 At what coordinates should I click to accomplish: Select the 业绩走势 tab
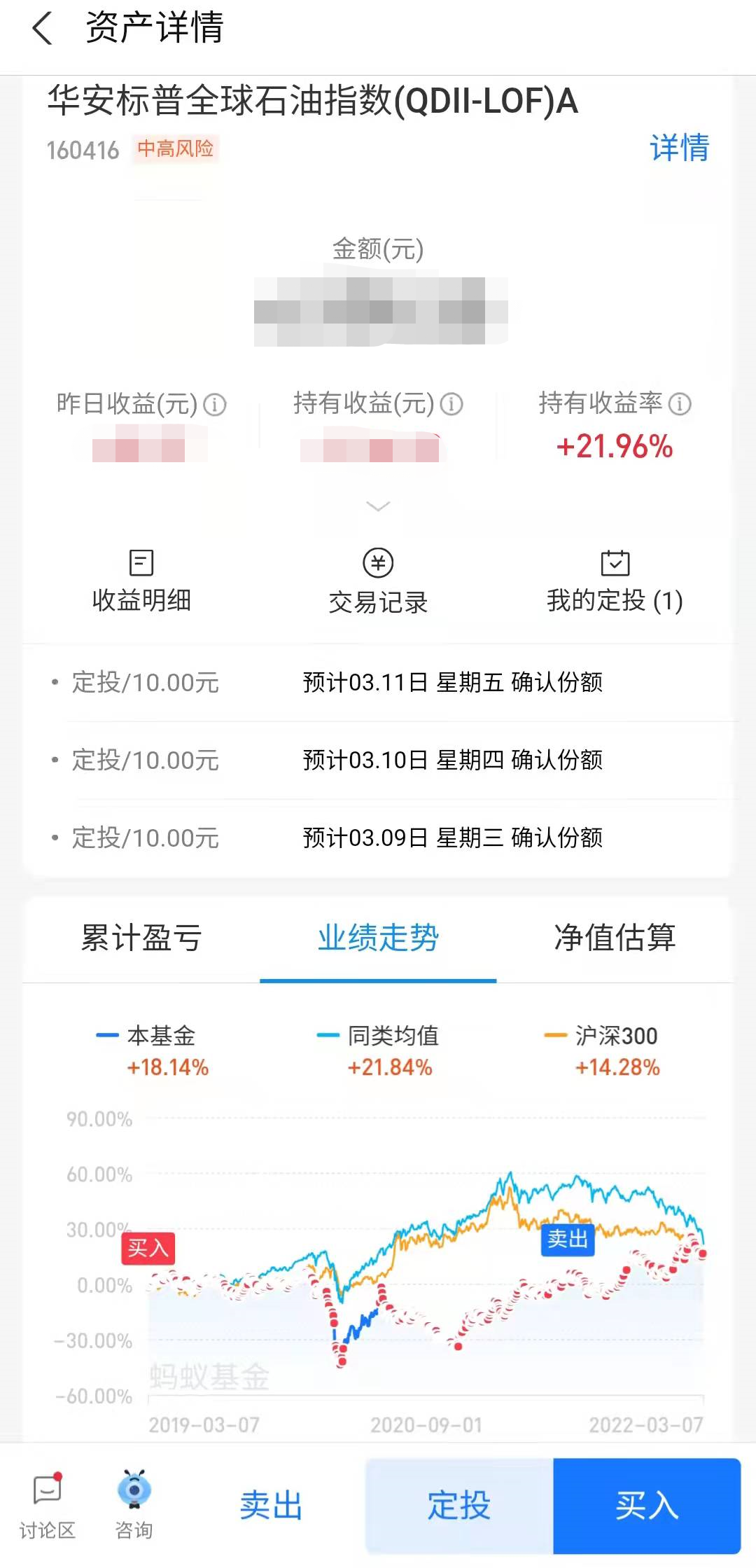[x=378, y=938]
